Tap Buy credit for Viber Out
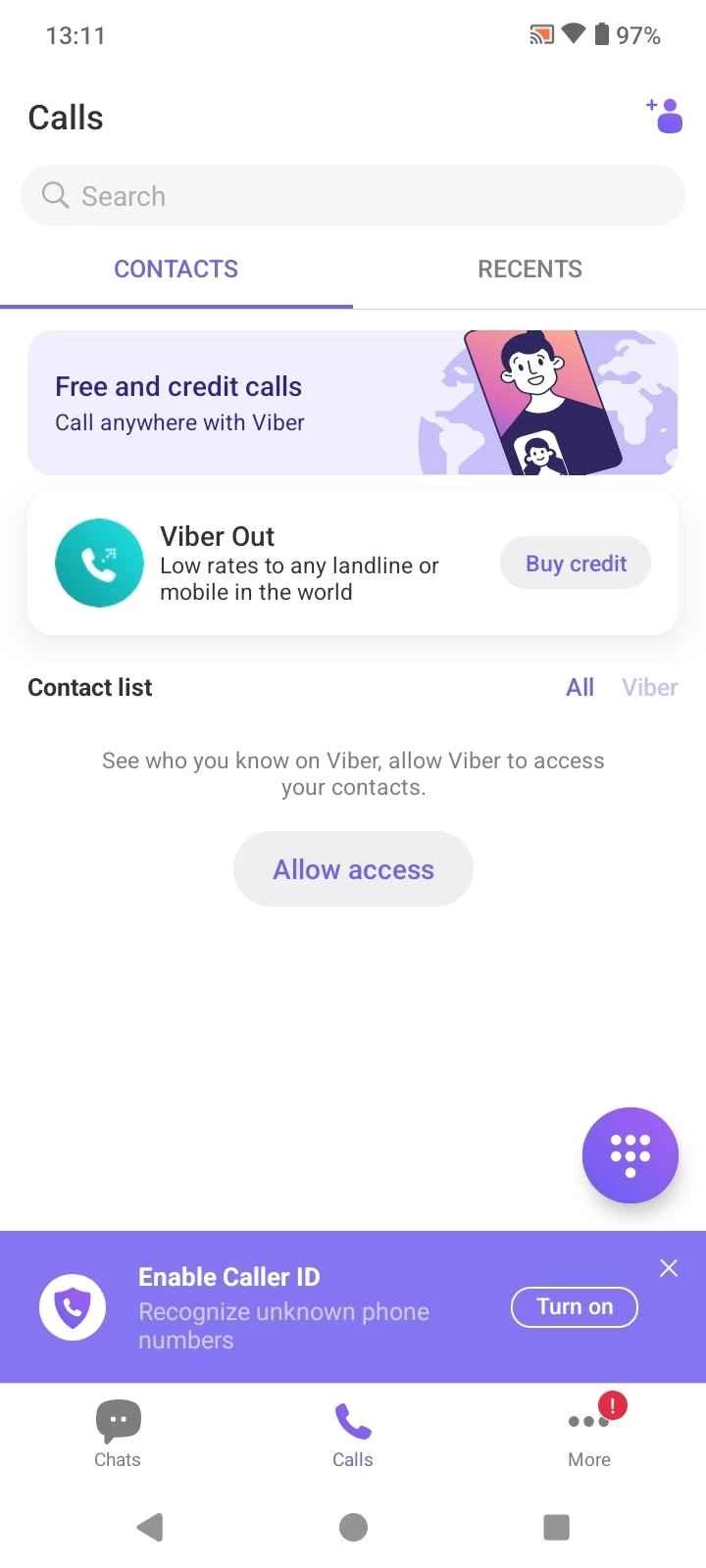This screenshot has height=1568, width=706. (576, 563)
